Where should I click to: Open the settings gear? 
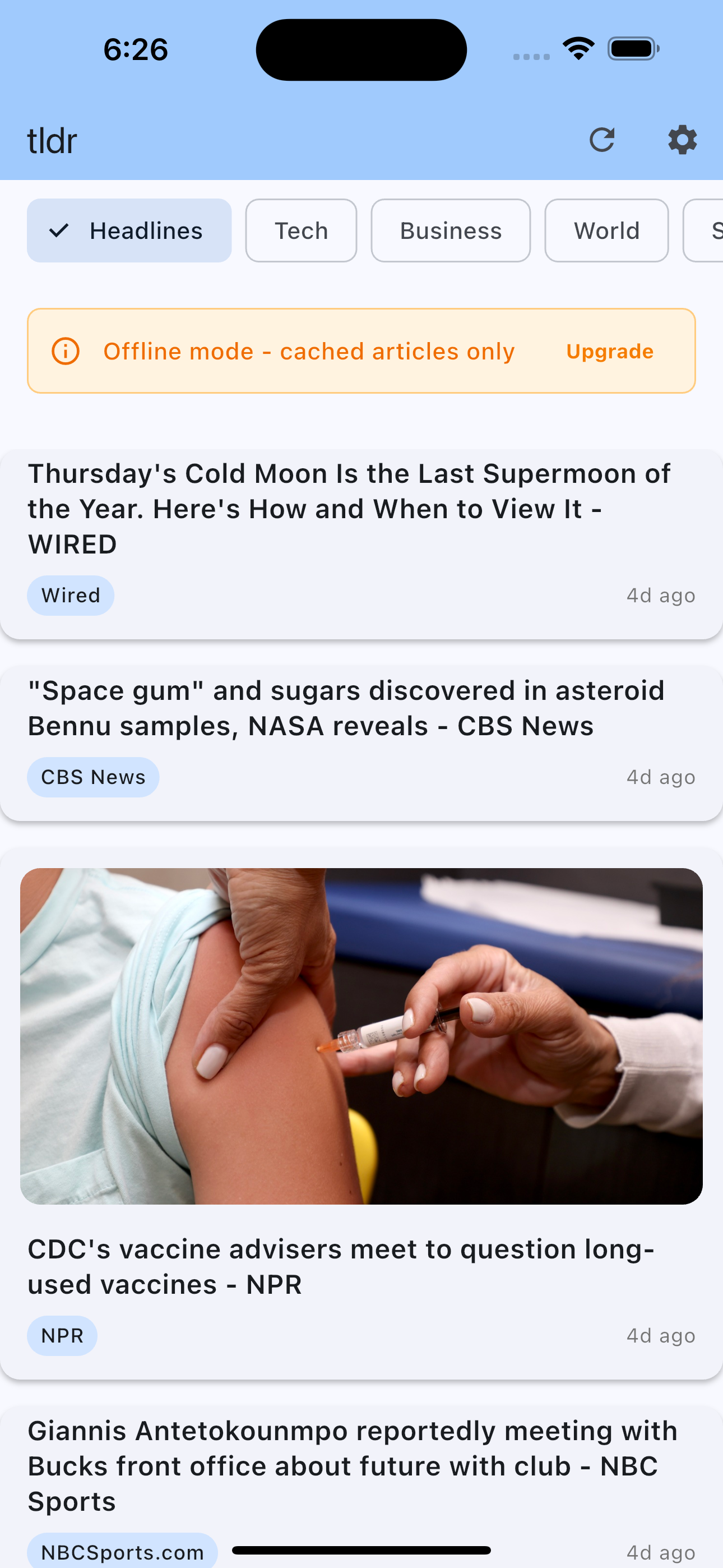683,140
